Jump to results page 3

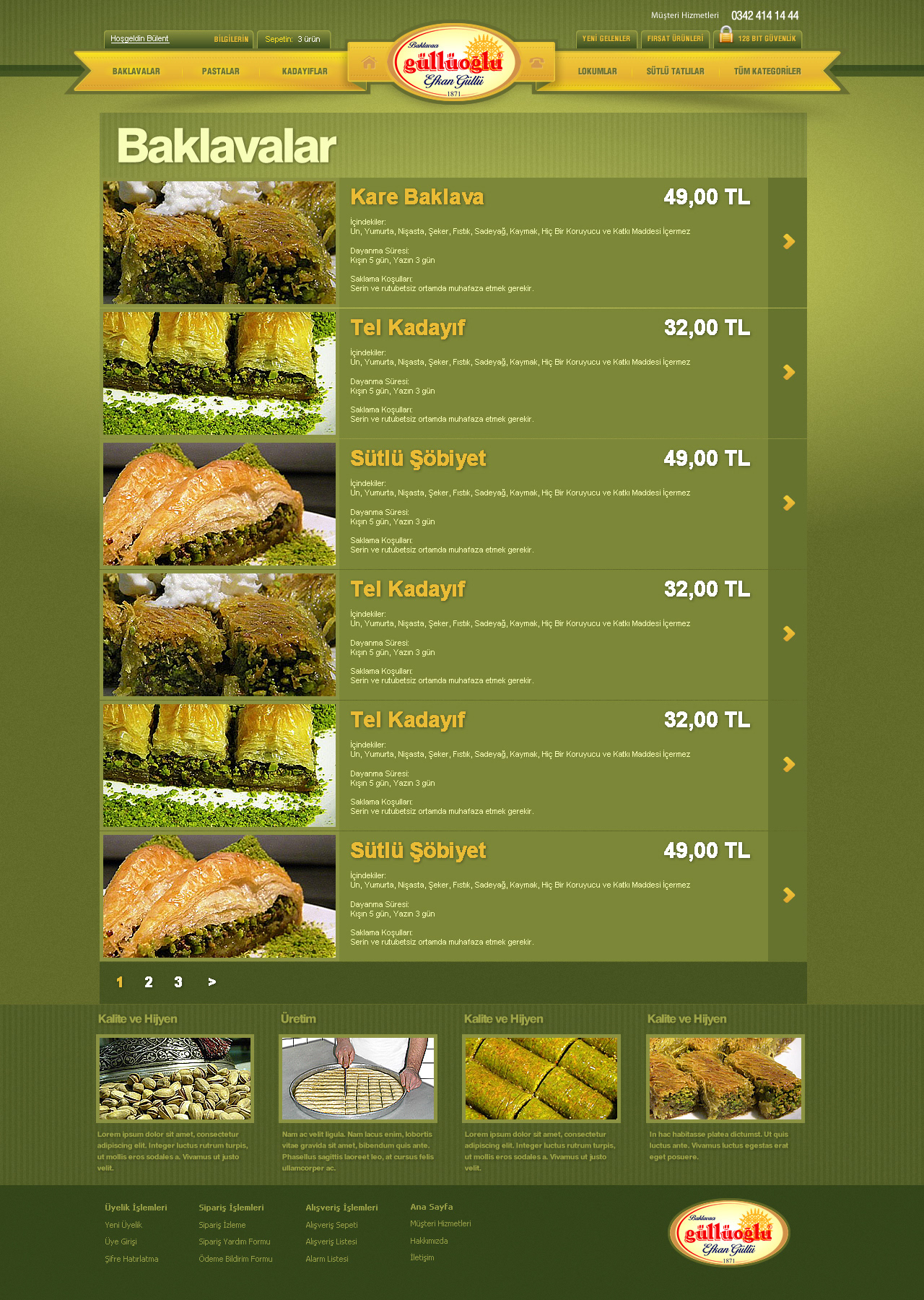pos(178,982)
